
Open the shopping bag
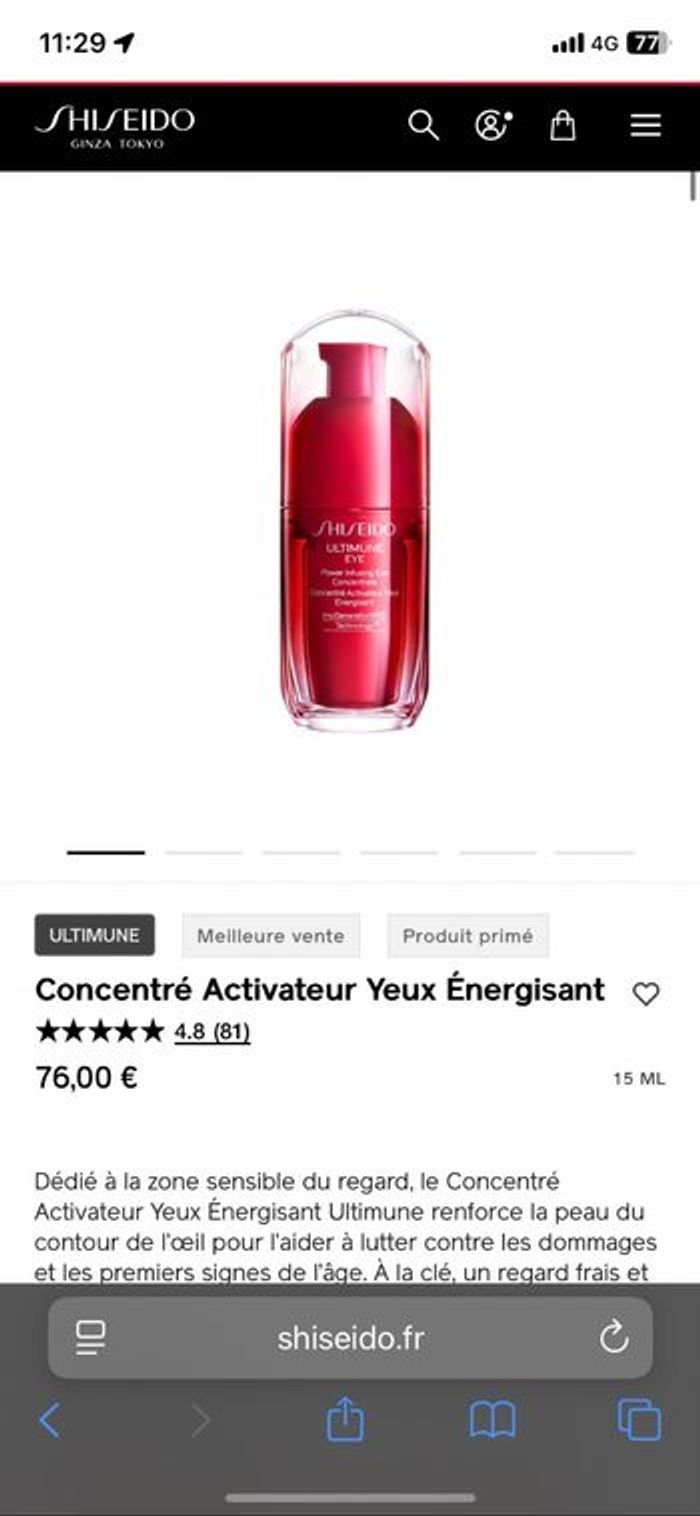(x=563, y=126)
